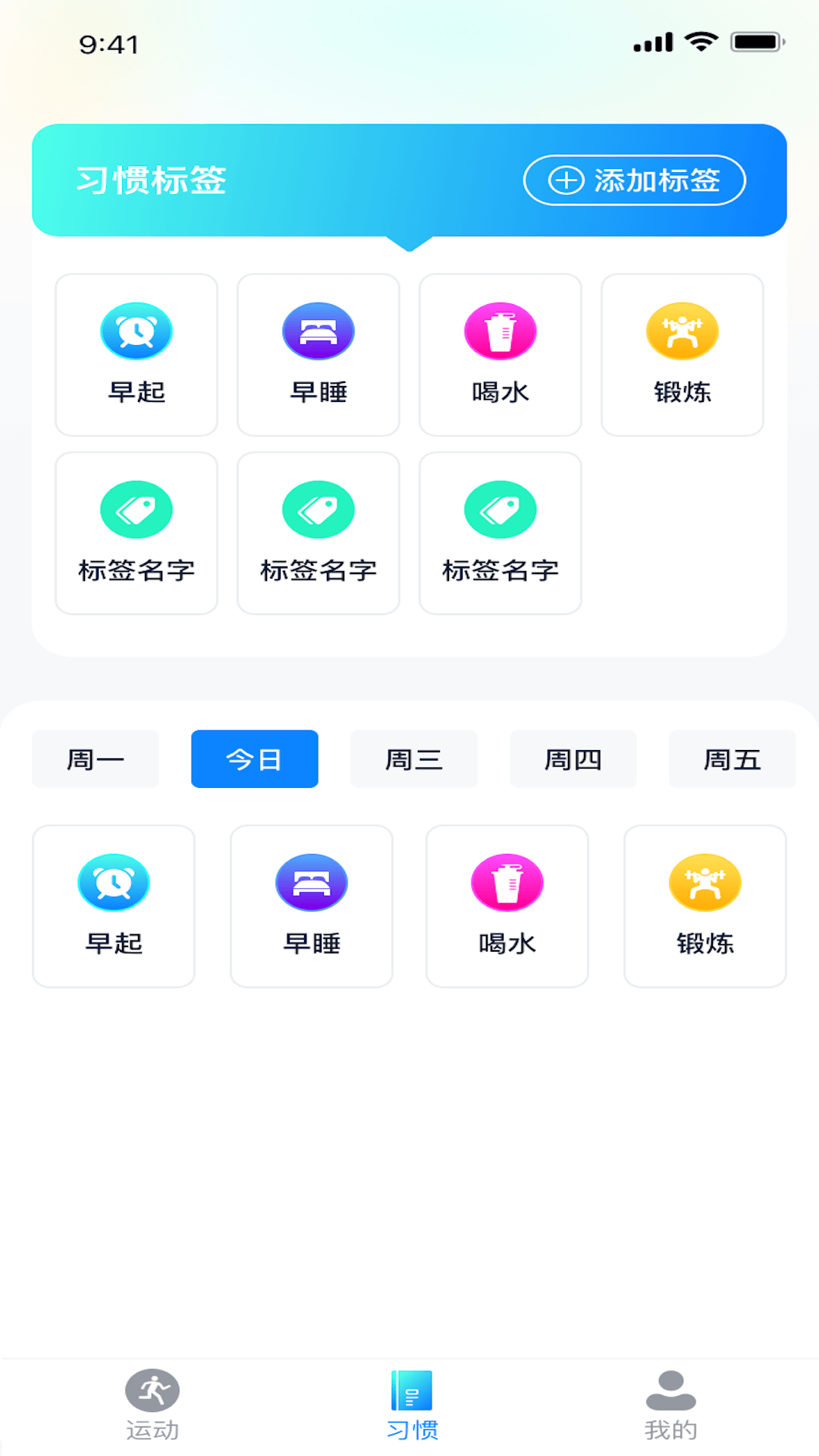Open the 周一 schedule
The image size is (819, 1456).
tap(95, 759)
